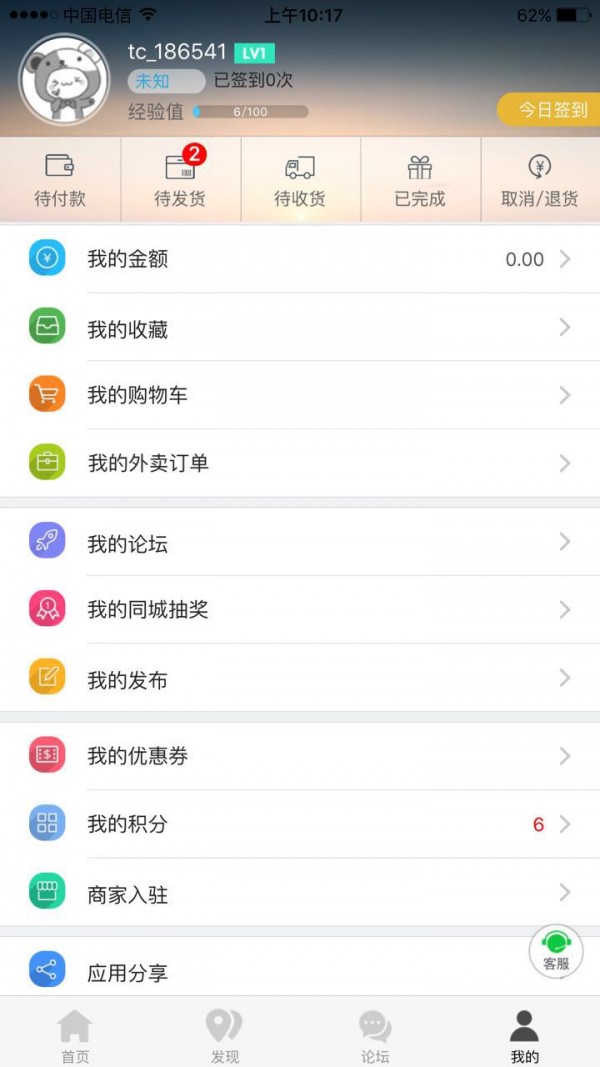The image size is (600, 1067).
Task: View 我的优惠券 coupons
Action: point(300,756)
